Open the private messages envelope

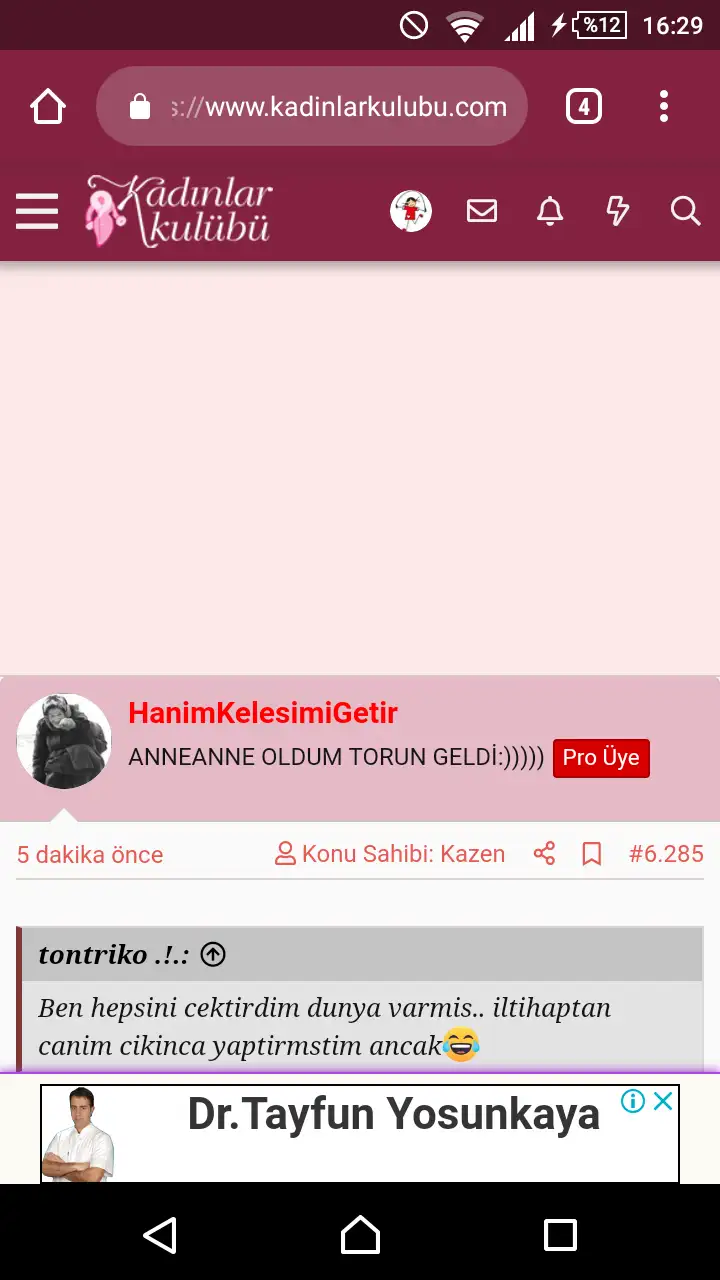coord(482,211)
